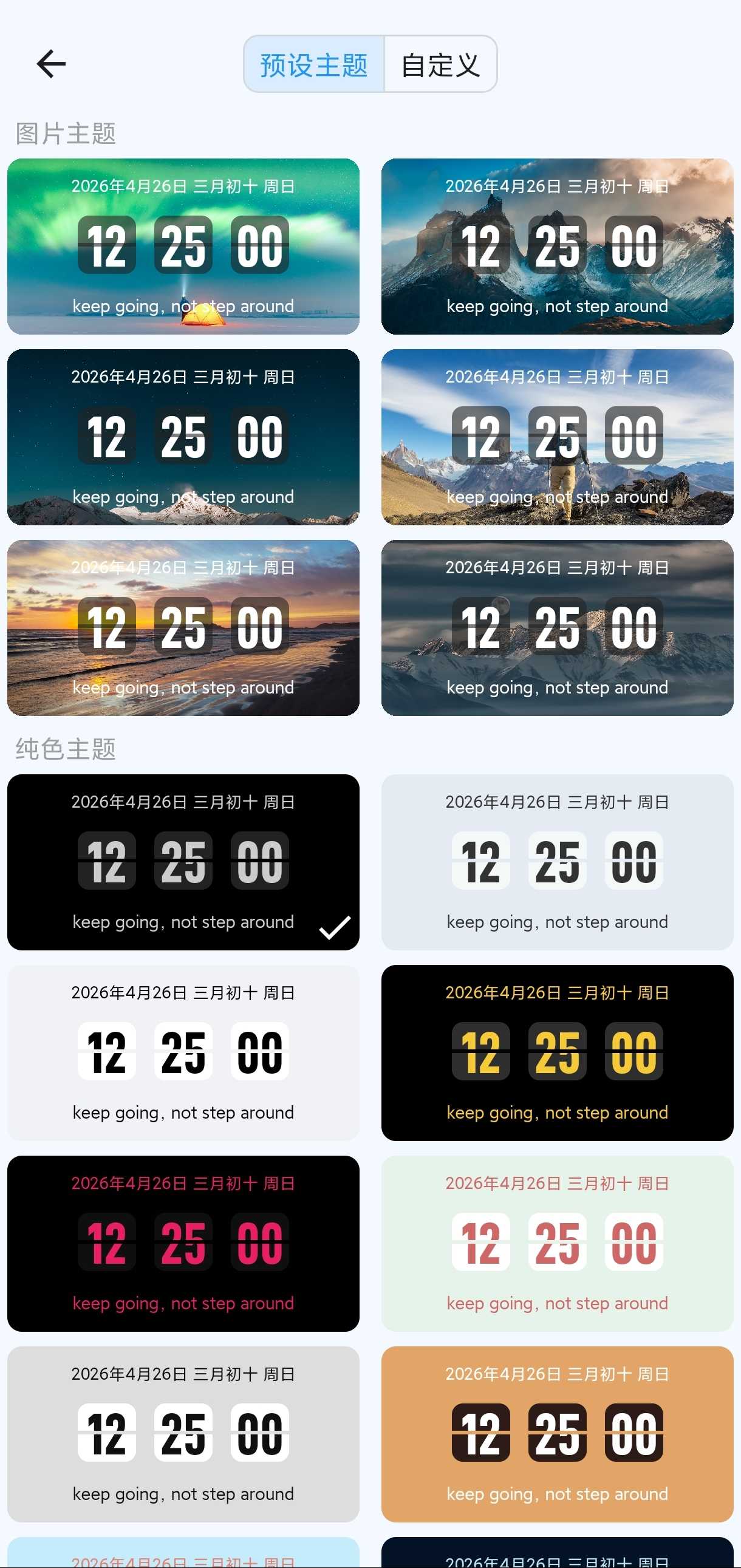741x1568 pixels.
Task: Select the white solid color theme
Action: point(183,1052)
